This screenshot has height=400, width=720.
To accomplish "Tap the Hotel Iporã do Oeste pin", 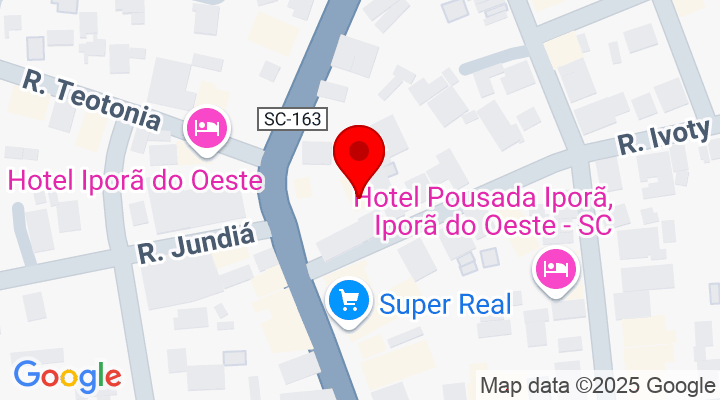I will point(207,128).
